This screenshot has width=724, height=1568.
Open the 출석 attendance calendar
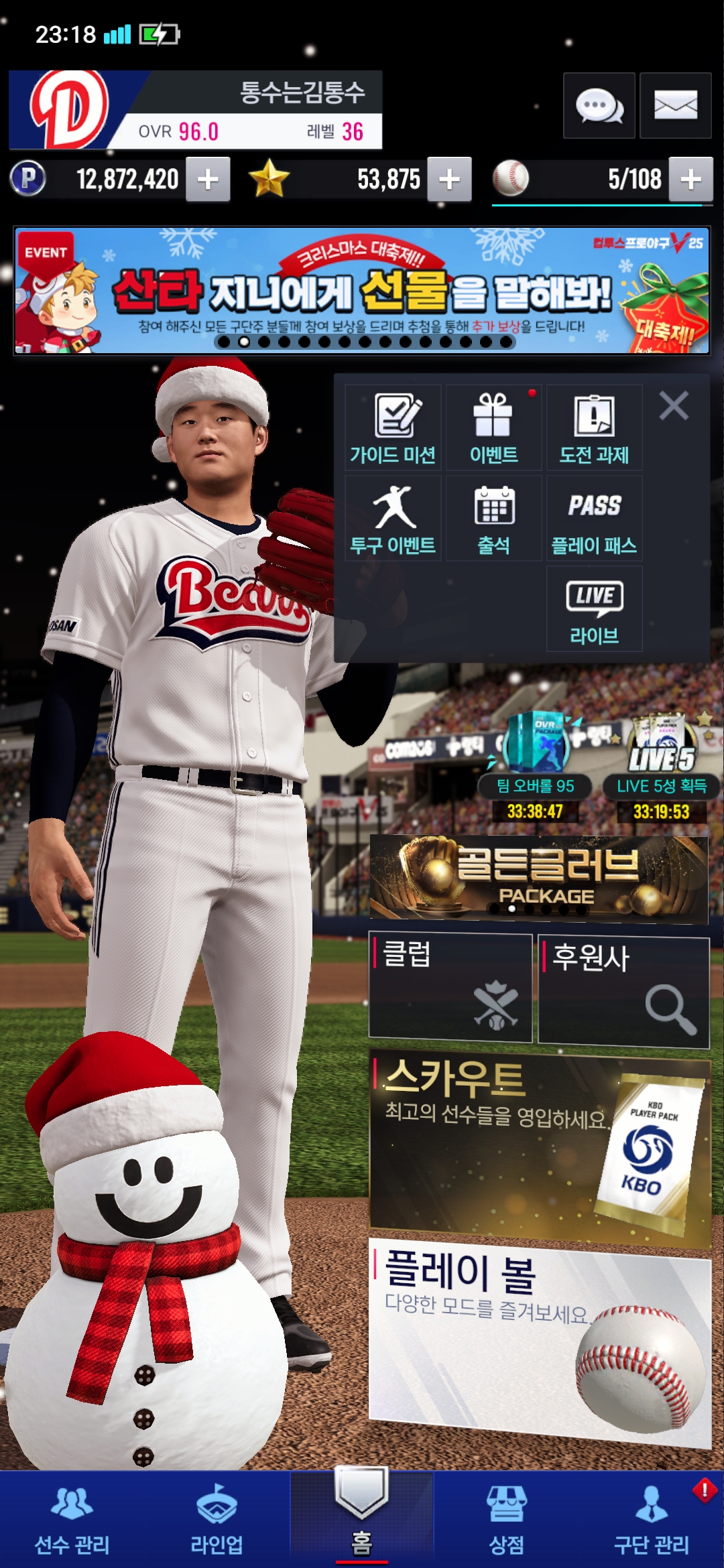tap(493, 518)
